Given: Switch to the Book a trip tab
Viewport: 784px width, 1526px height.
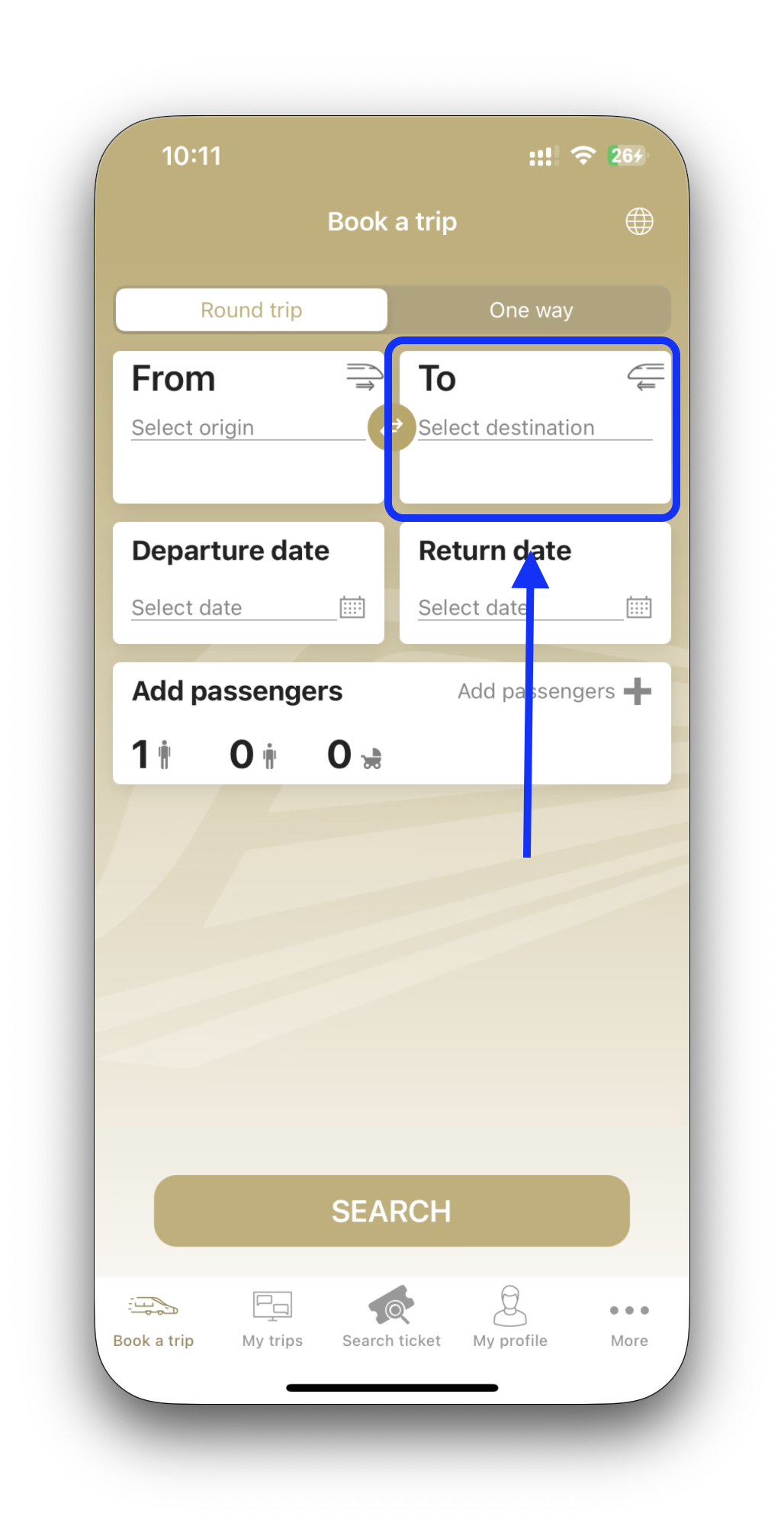Looking at the screenshot, I should pyautogui.click(x=153, y=1318).
